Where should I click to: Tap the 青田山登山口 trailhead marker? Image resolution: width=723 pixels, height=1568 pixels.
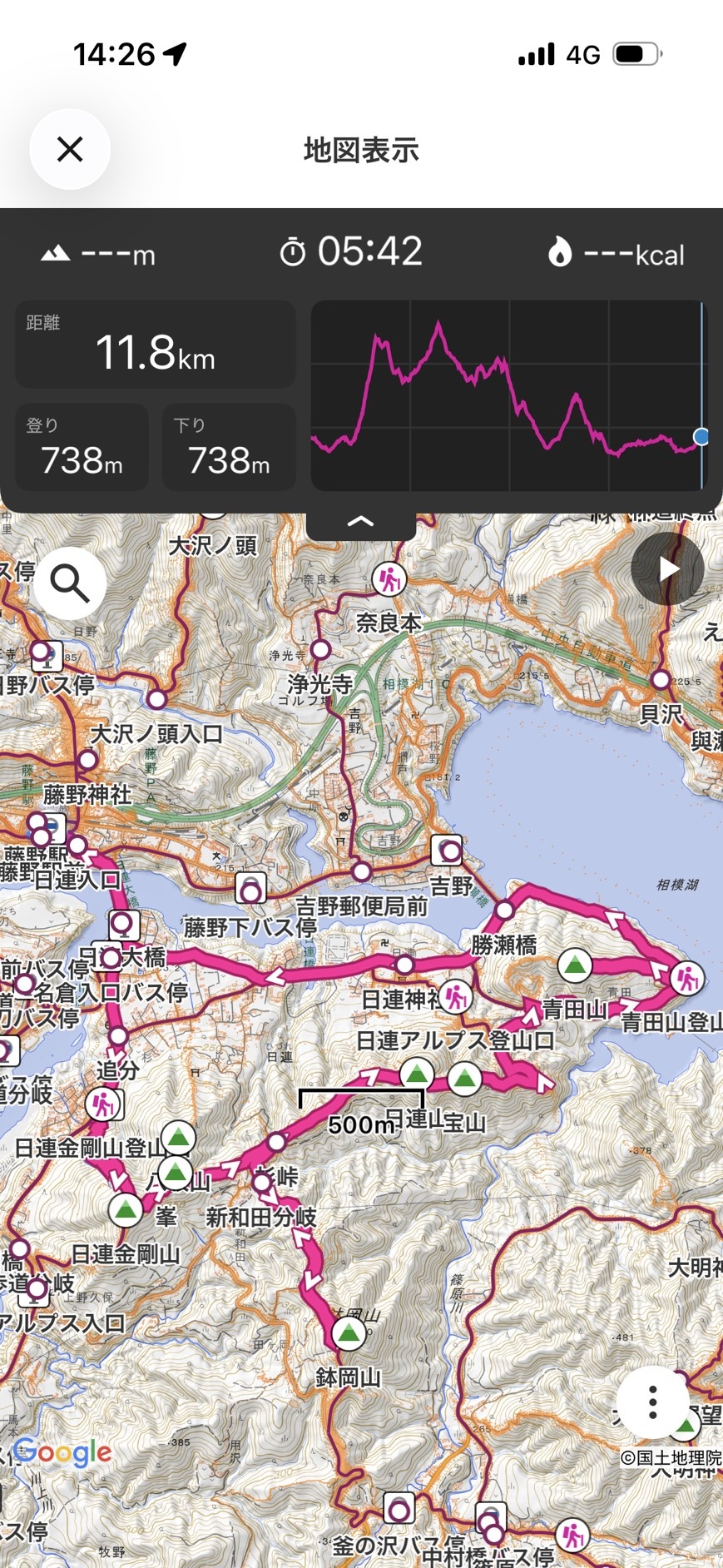click(x=687, y=979)
